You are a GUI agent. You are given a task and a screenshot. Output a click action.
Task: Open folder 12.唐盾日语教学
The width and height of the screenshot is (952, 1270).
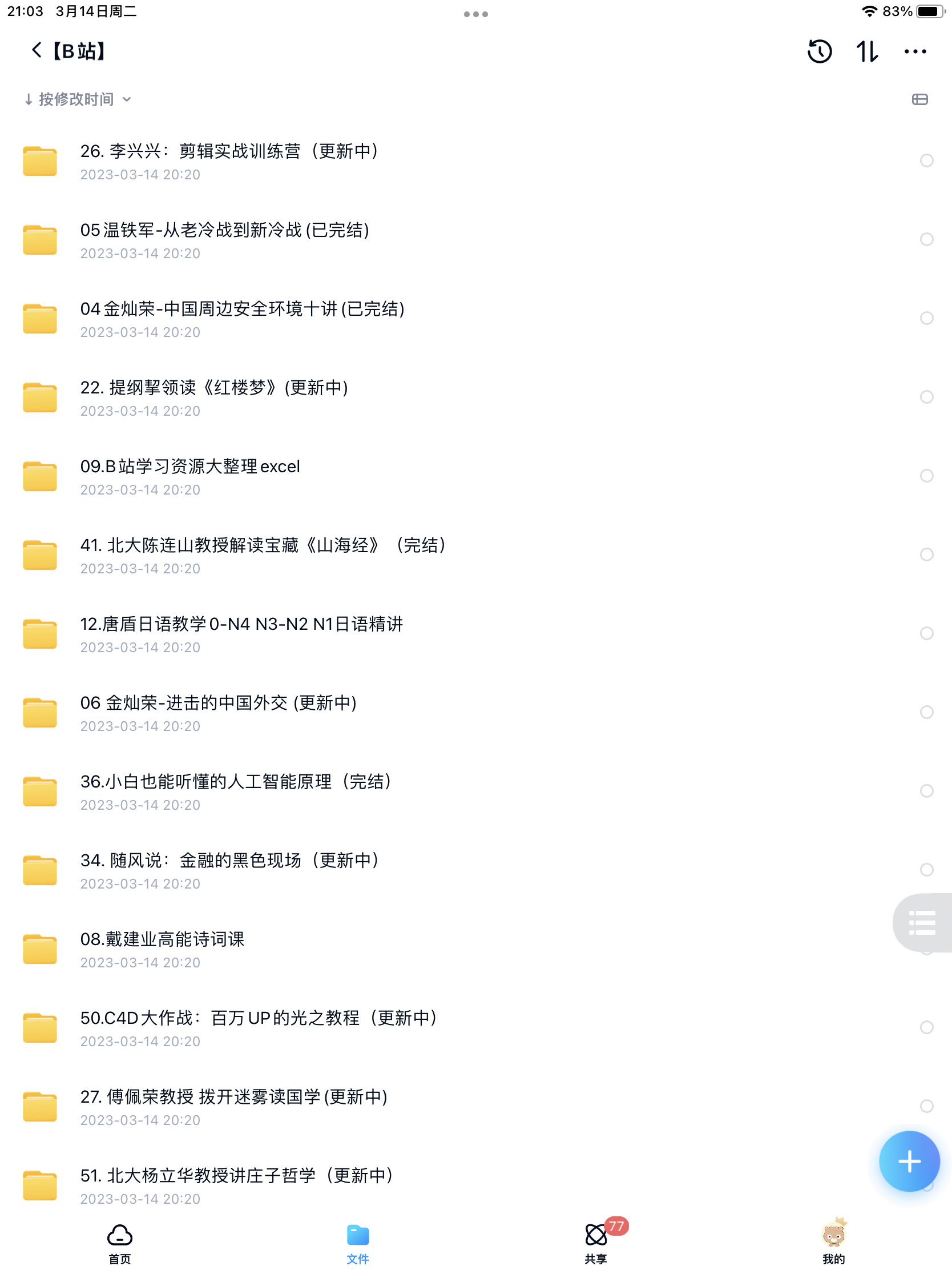pos(241,633)
